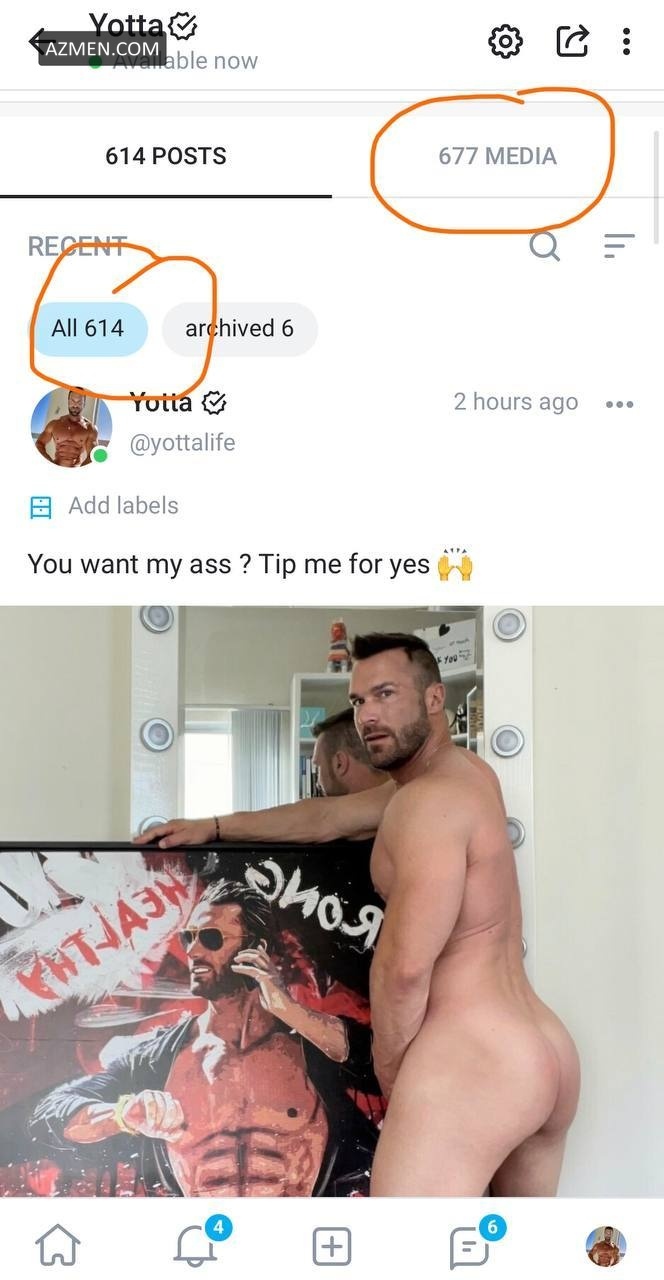This screenshot has width=664, height=1280.
Task: Open the settings gear icon
Action: pos(505,42)
